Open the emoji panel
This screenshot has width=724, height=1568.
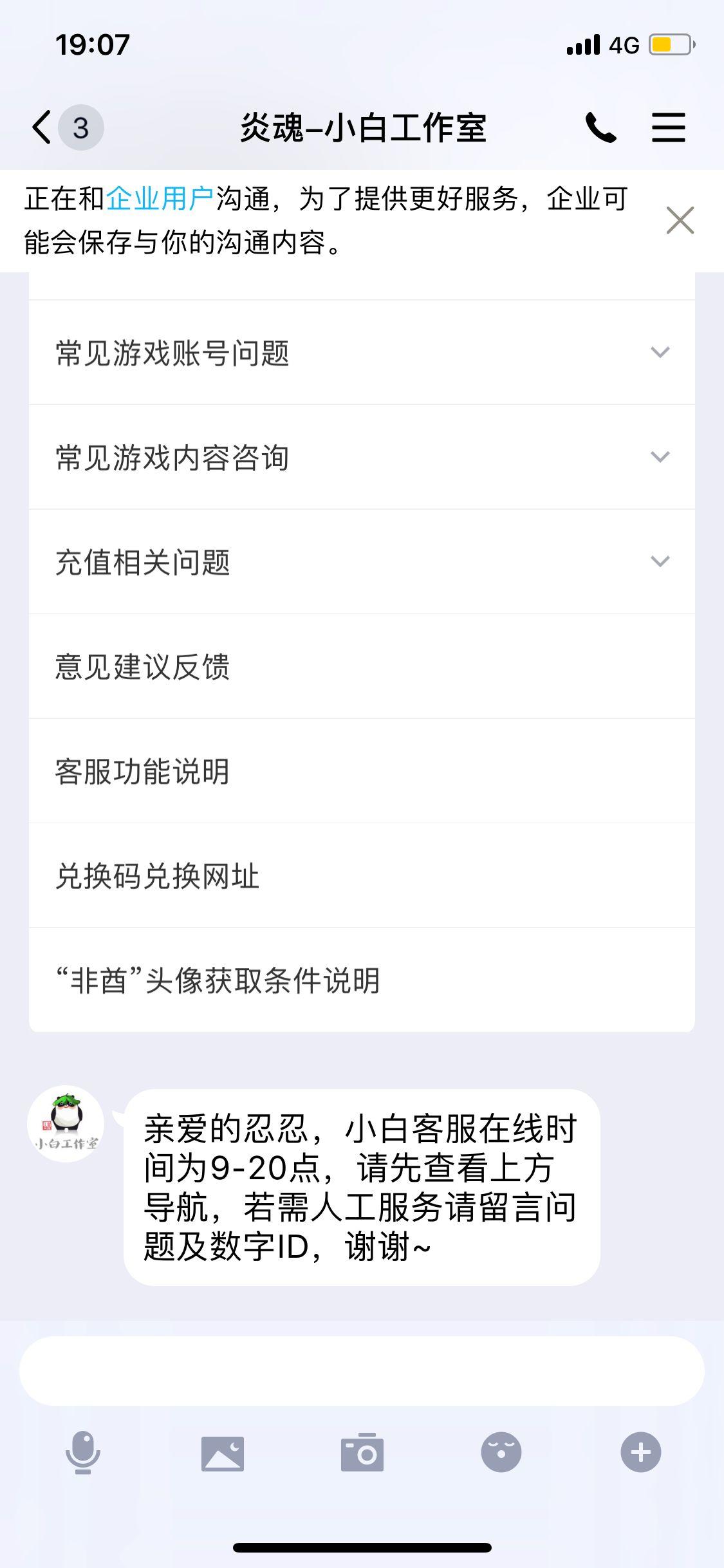point(501,1452)
